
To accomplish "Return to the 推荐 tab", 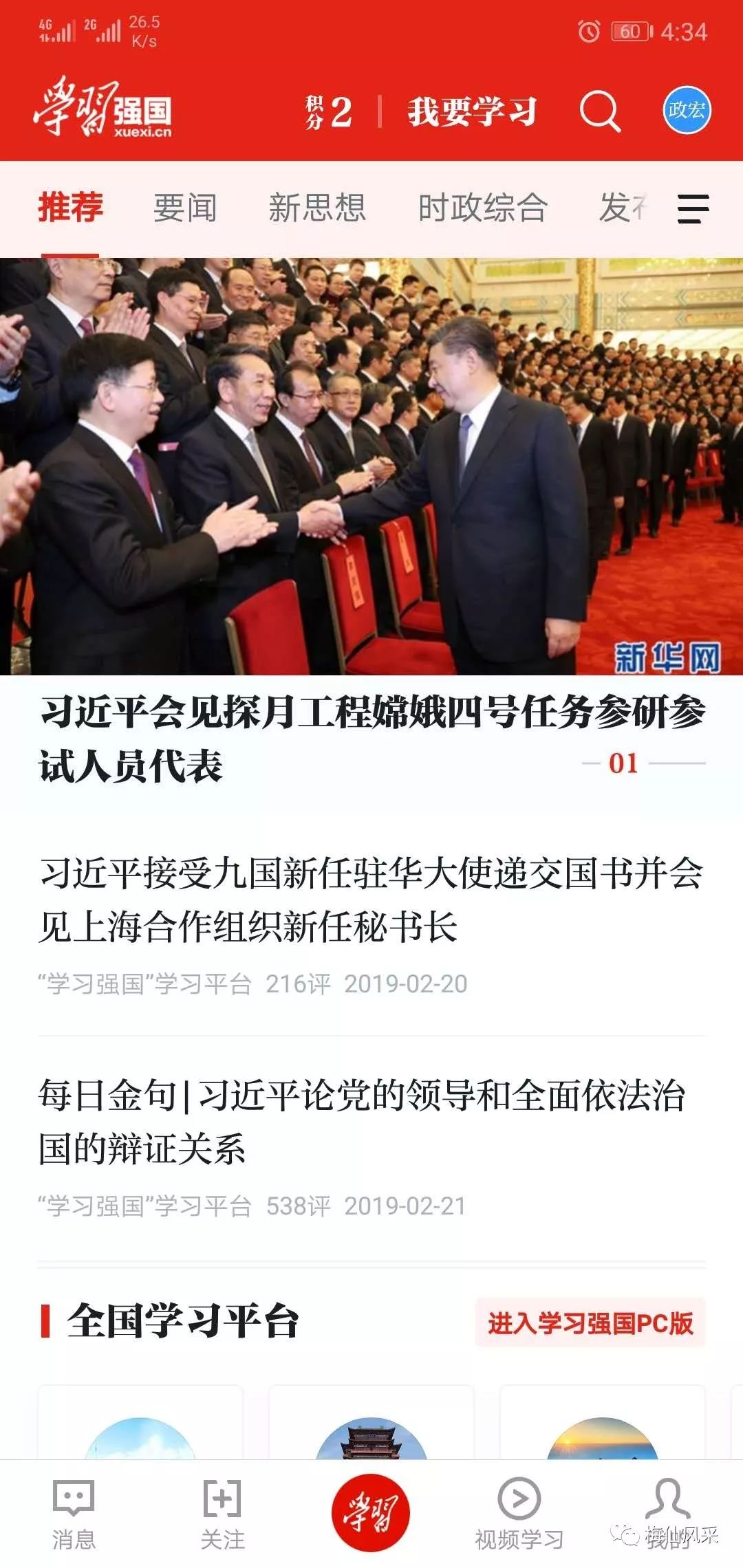I will point(70,207).
